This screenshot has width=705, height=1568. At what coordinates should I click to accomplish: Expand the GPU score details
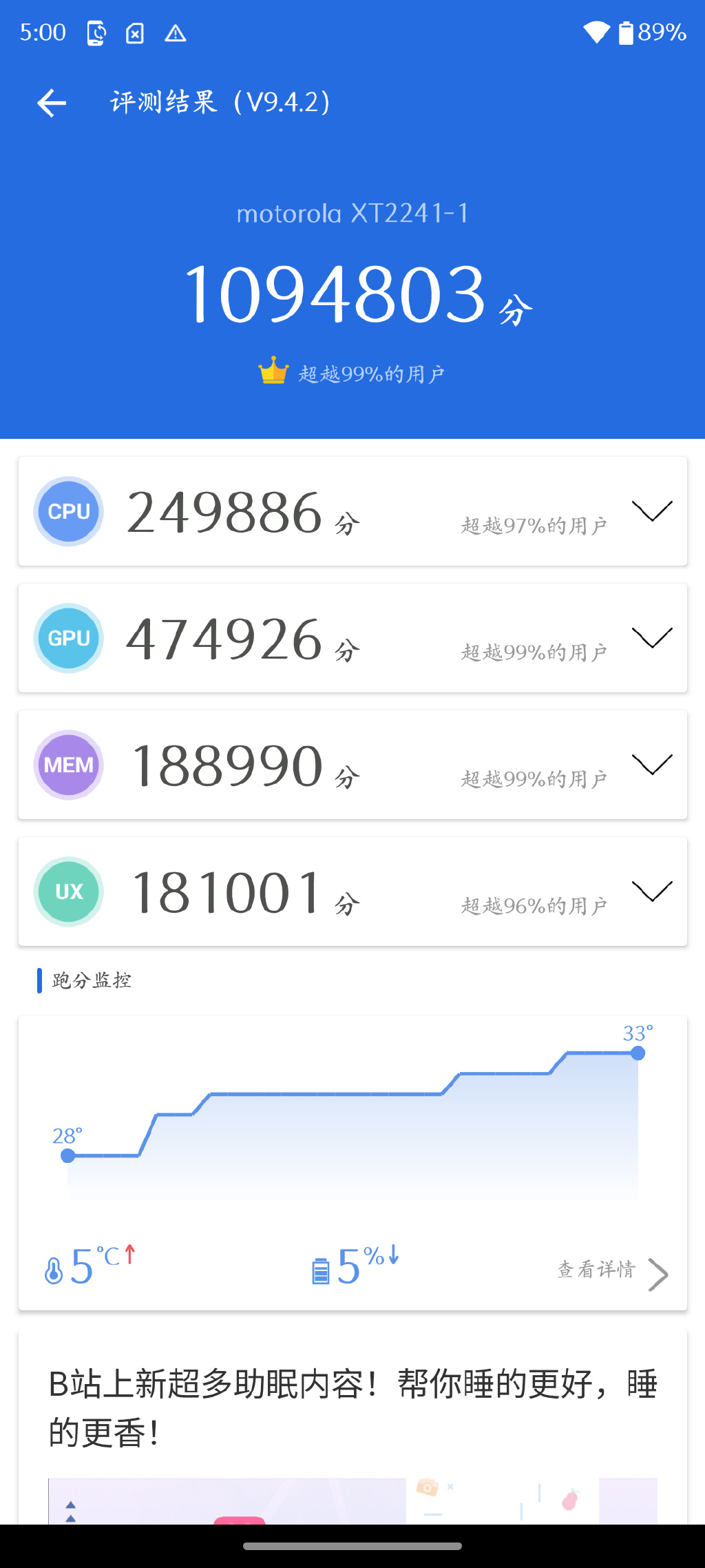pyautogui.click(x=652, y=638)
